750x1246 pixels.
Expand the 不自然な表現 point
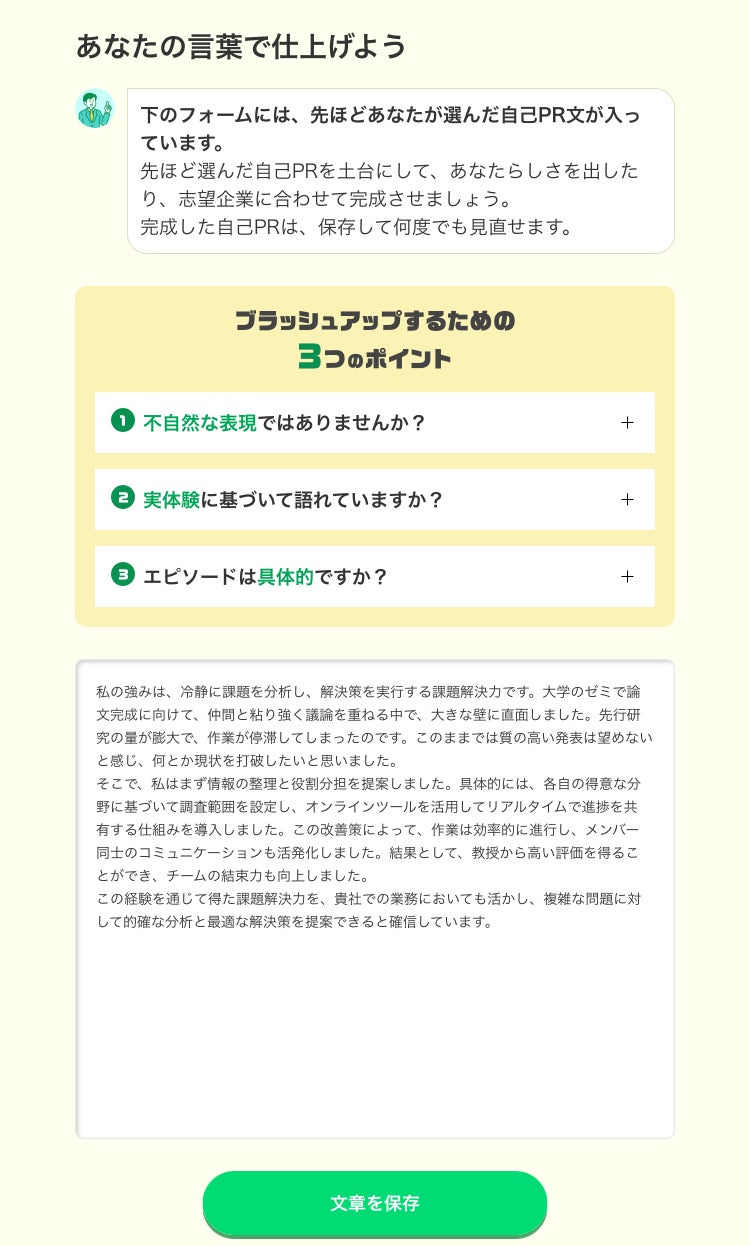(374, 422)
